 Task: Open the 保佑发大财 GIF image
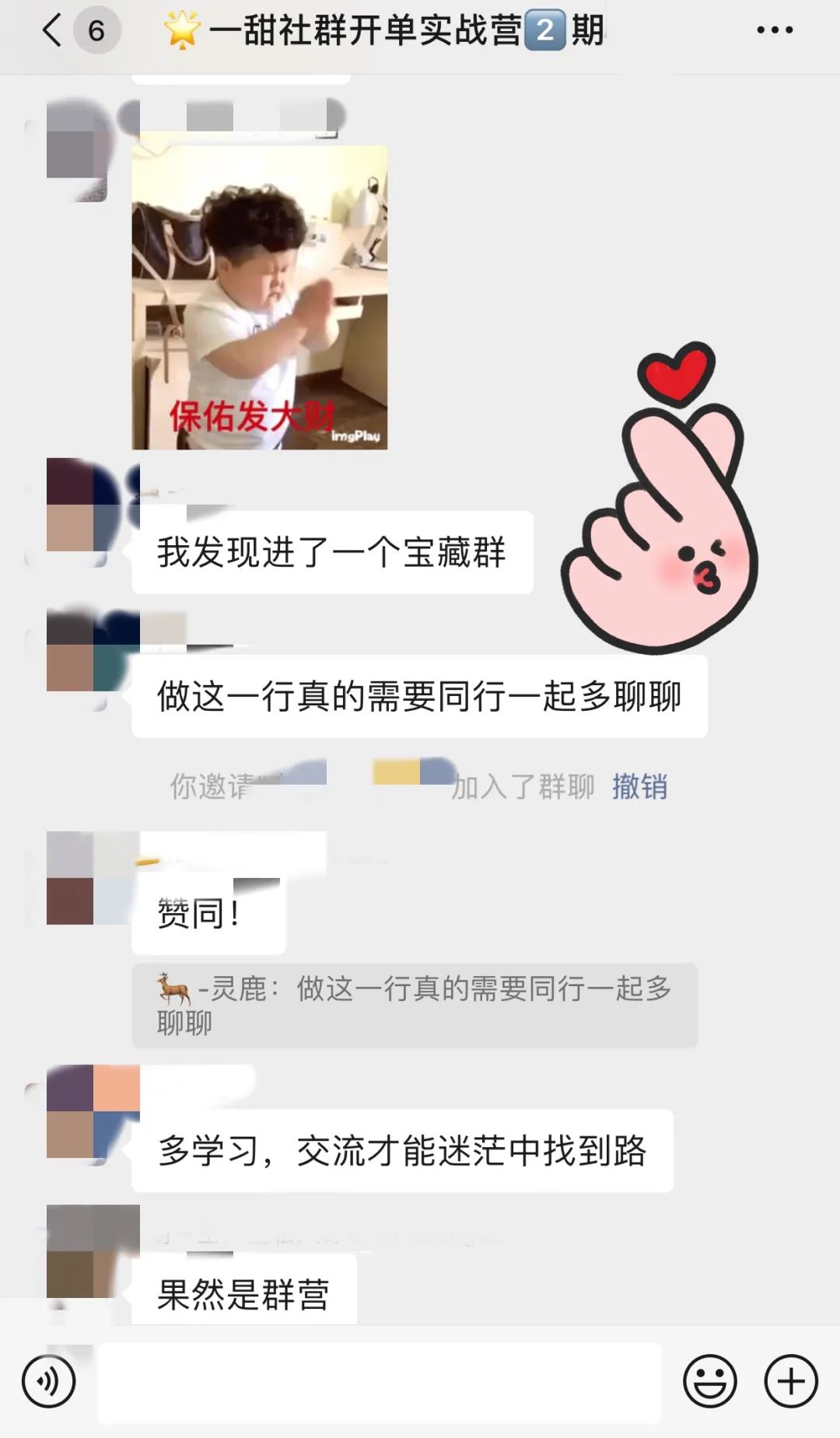(259, 297)
